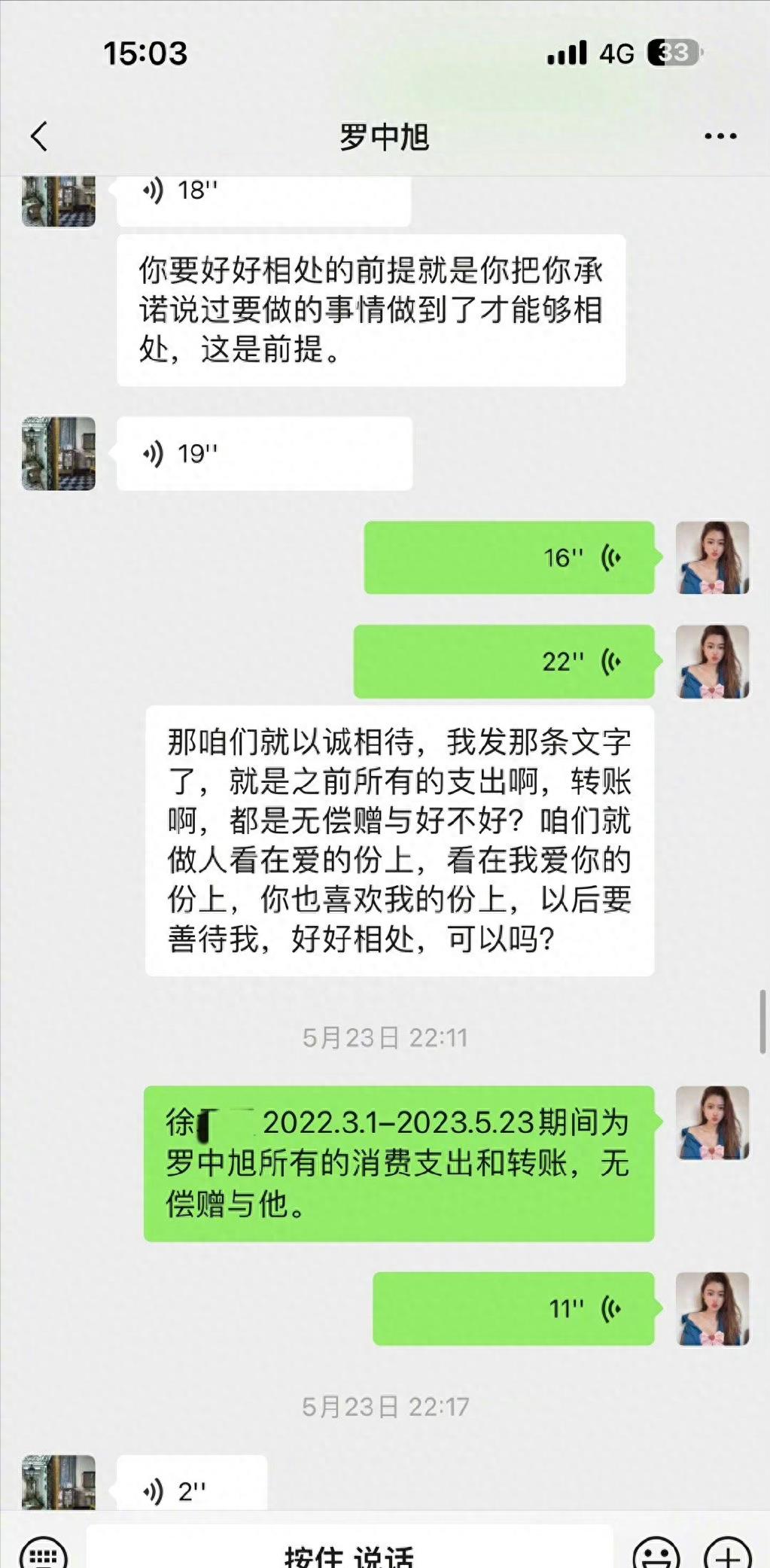
Task: Tap the 5月23日 22:11 timestamp
Action: pos(385,1037)
